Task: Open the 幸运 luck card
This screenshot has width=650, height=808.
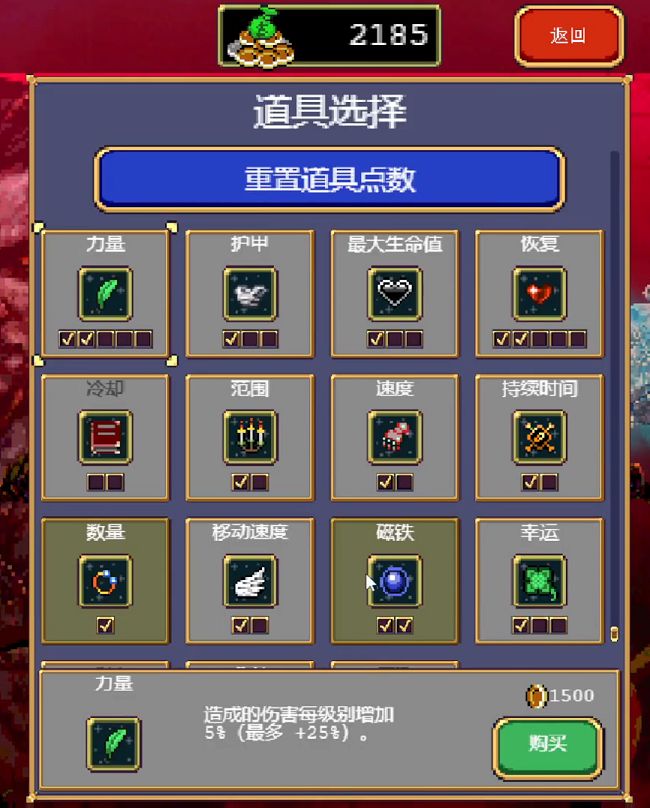Action: pyautogui.click(x=539, y=580)
